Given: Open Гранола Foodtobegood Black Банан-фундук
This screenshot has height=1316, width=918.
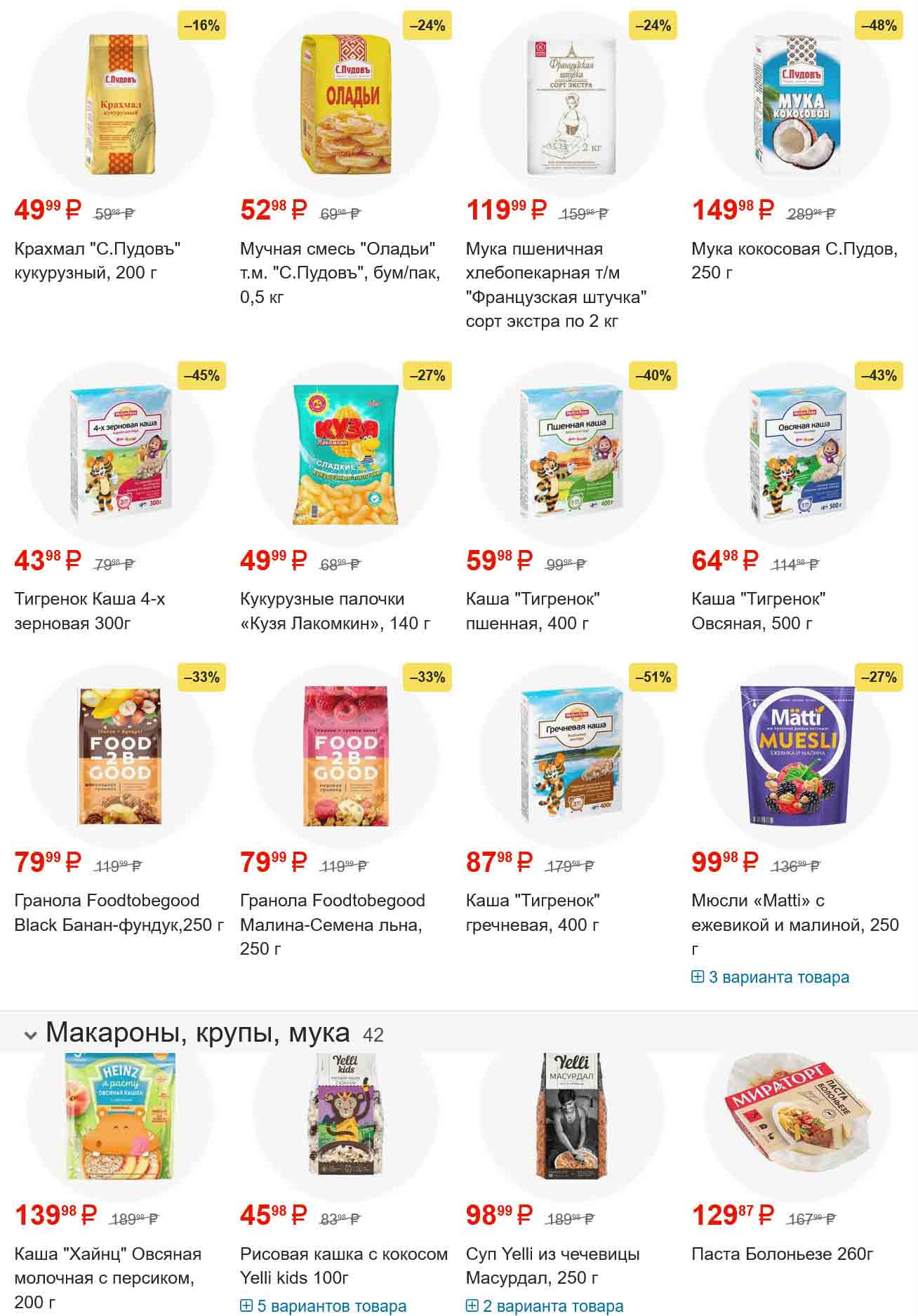Looking at the screenshot, I should click(119, 912).
